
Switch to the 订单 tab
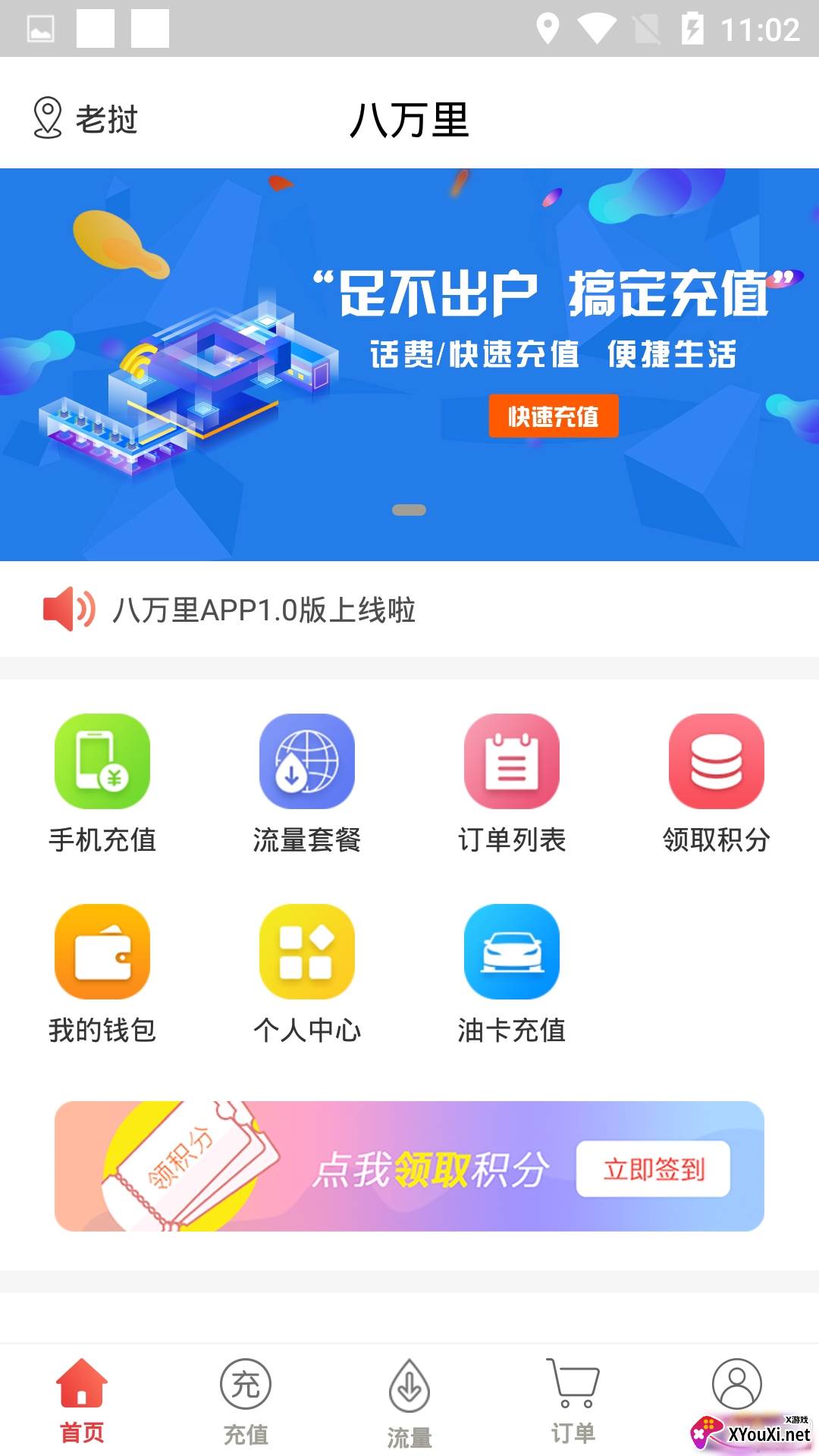[x=573, y=1401]
